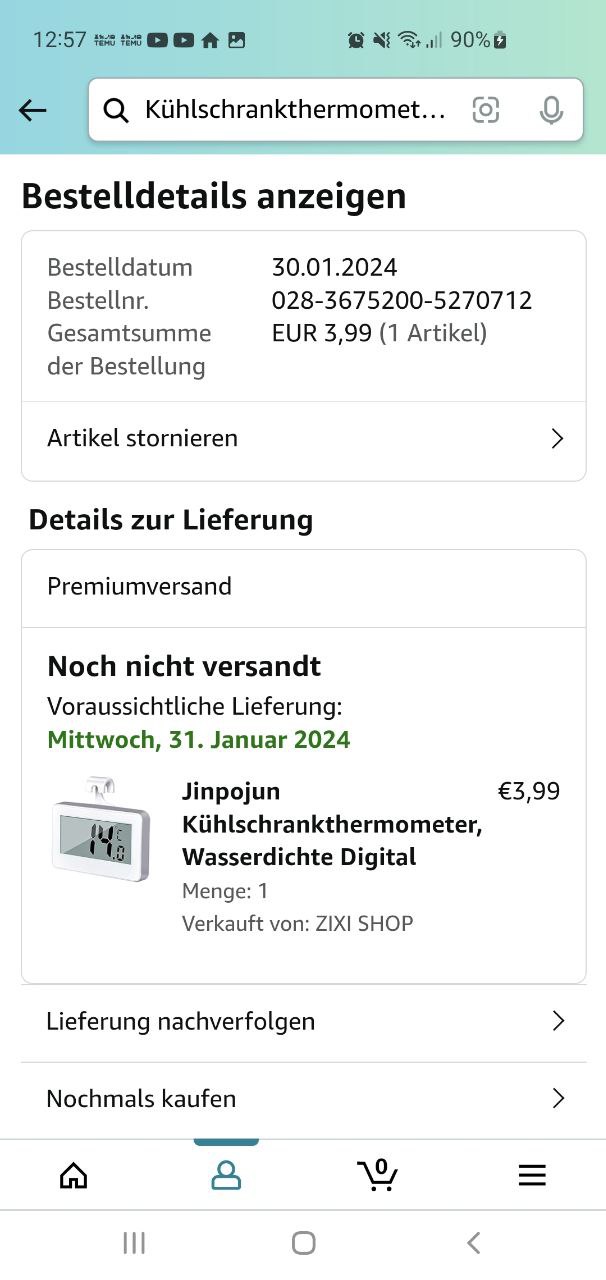
Task: Start voice search with the microphone icon
Action: pos(551,110)
